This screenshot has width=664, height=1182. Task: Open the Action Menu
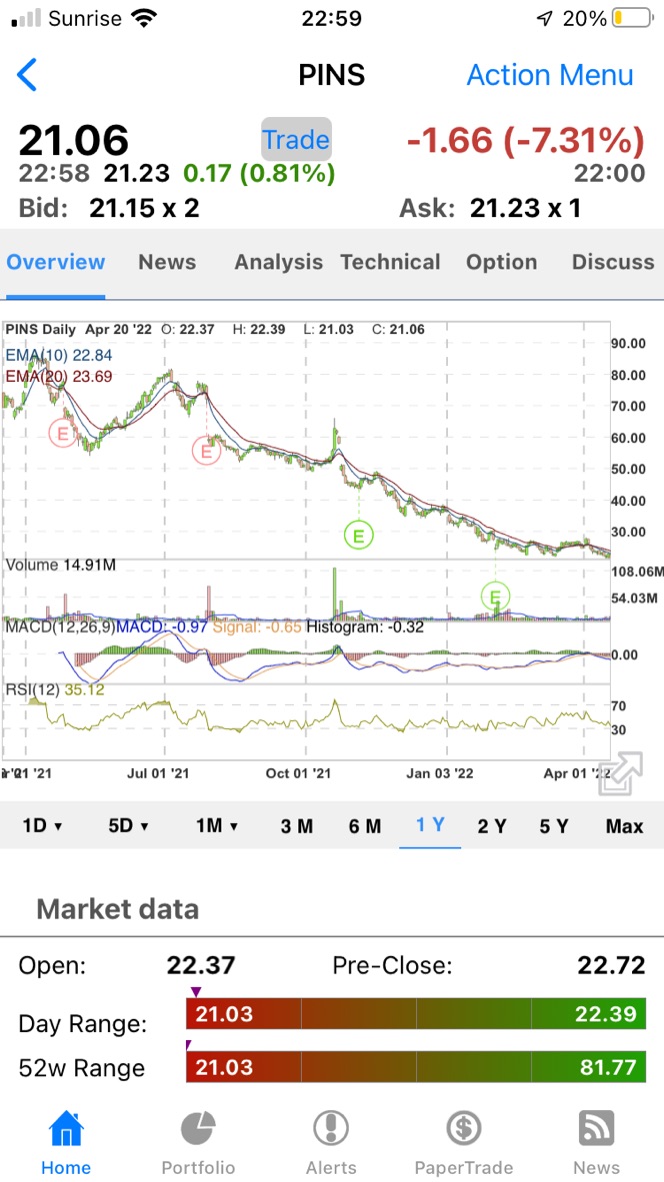[x=550, y=75]
